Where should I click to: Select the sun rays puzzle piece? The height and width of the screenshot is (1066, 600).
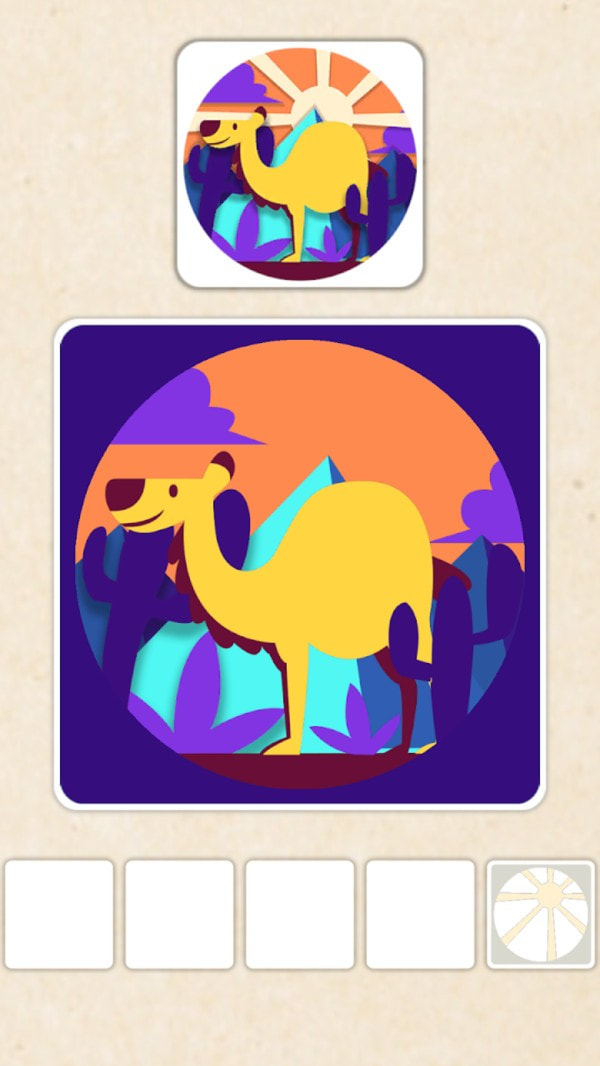coord(541,914)
